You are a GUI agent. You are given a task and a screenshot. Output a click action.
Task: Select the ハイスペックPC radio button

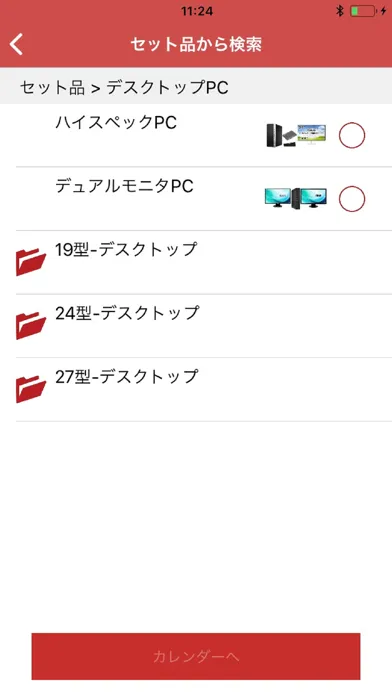(352, 135)
